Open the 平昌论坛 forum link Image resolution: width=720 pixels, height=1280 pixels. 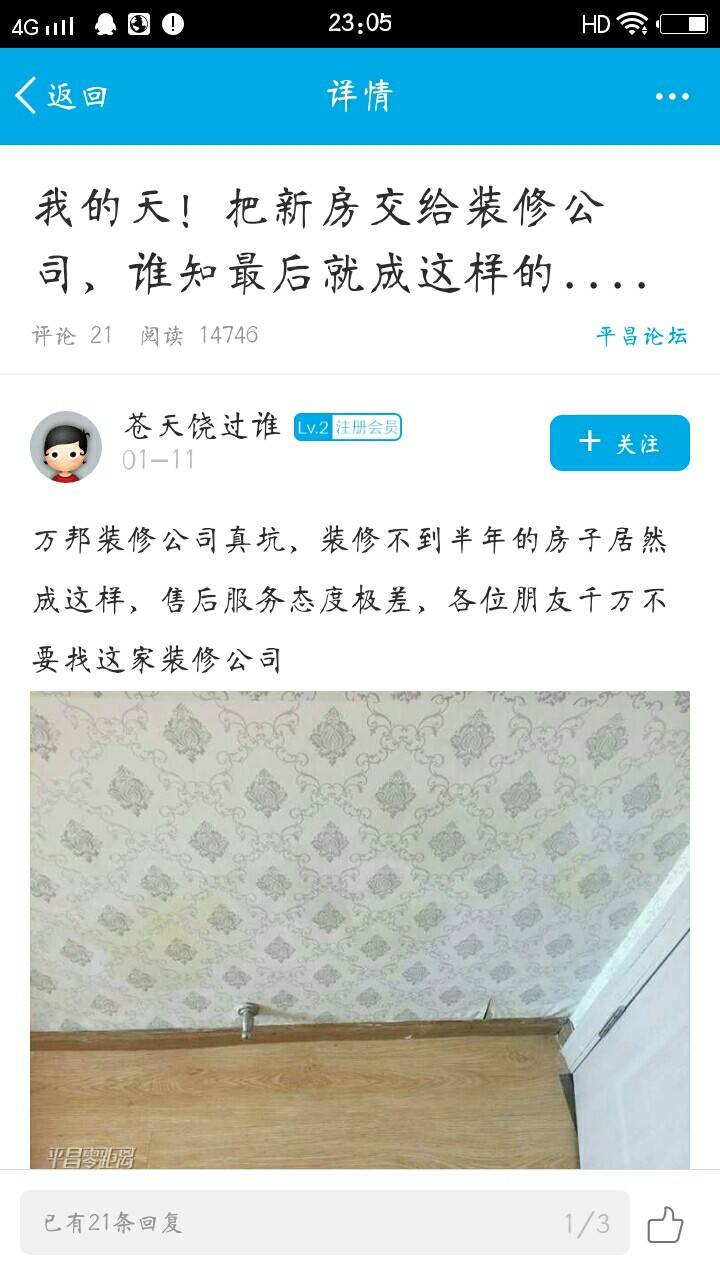click(642, 336)
